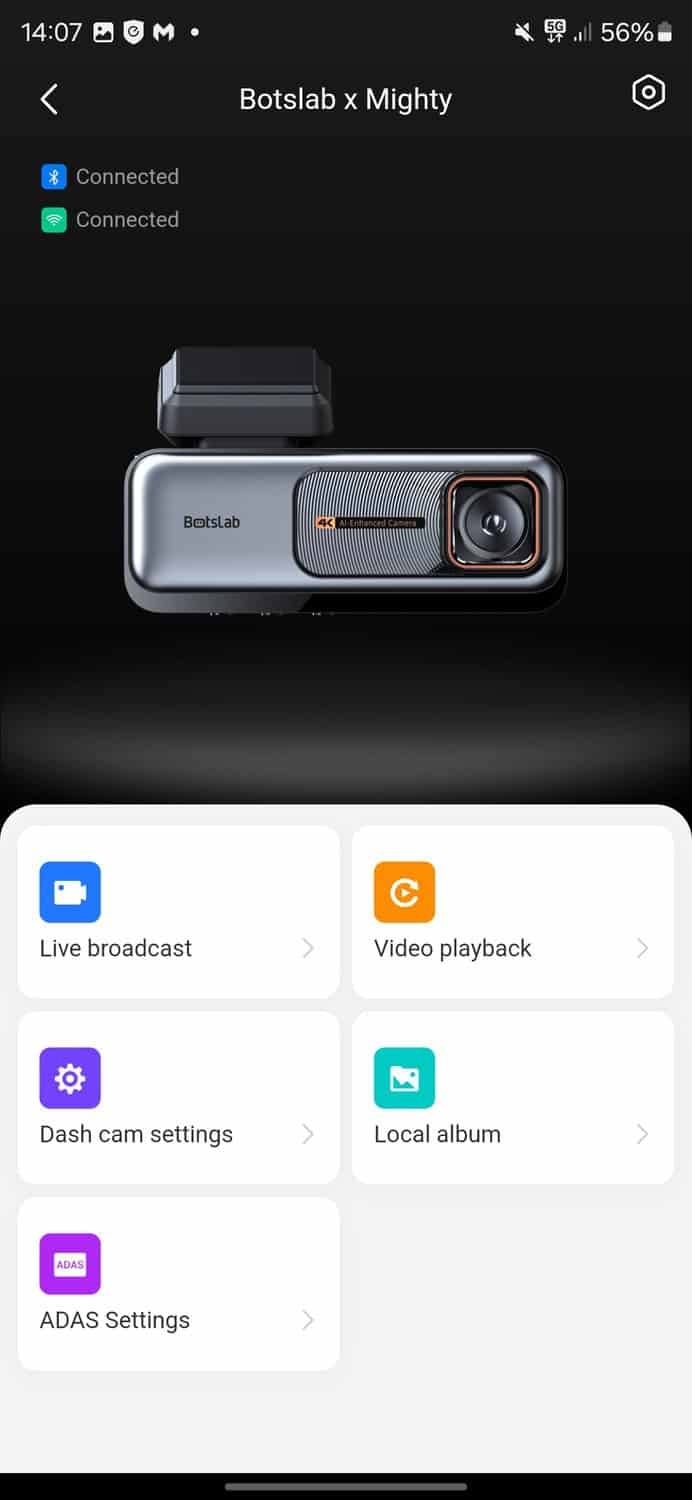The height and width of the screenshot is (1500, 692).
Task: Open Dash cam settings
Action: [x=178, y=1098]
